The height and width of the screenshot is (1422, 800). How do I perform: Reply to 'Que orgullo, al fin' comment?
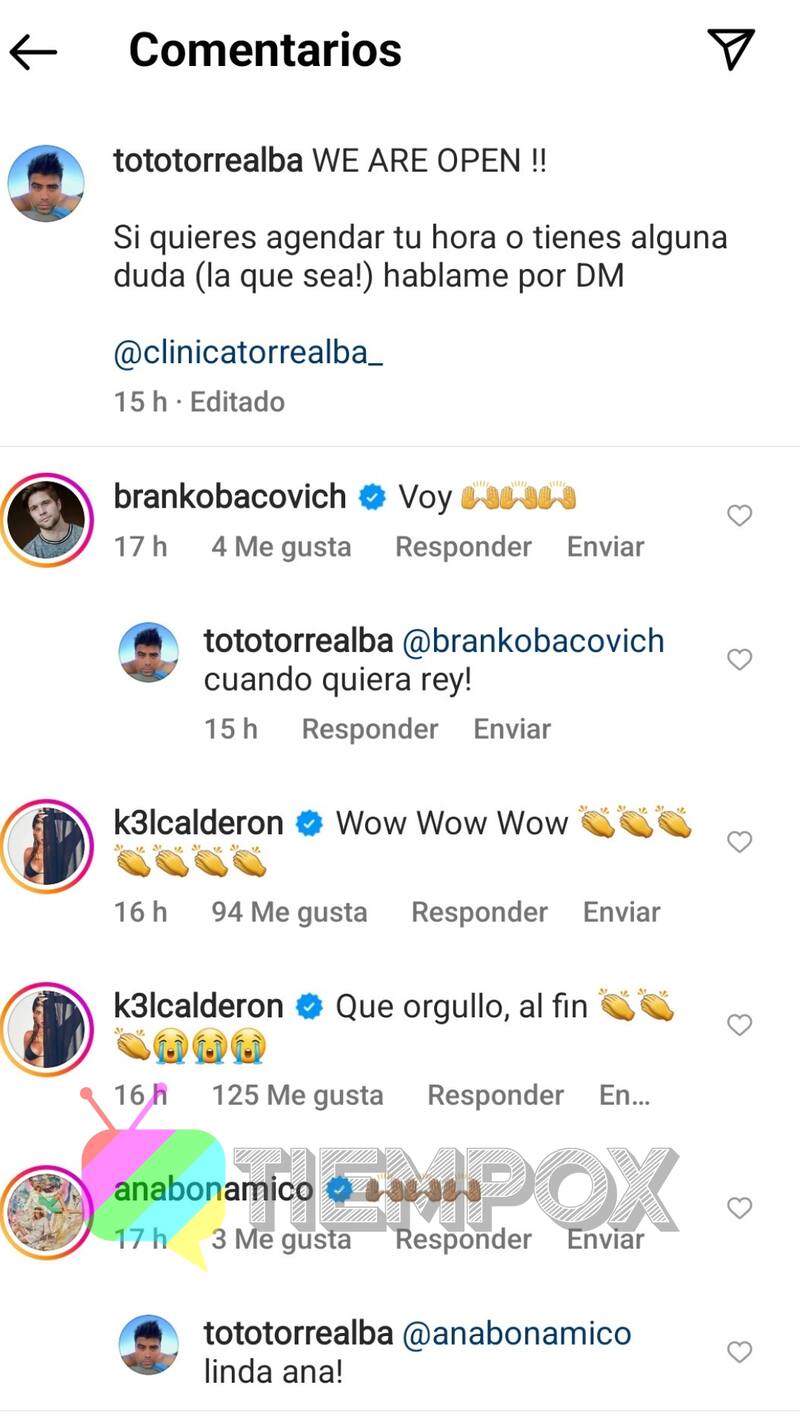coord(495,1095)
